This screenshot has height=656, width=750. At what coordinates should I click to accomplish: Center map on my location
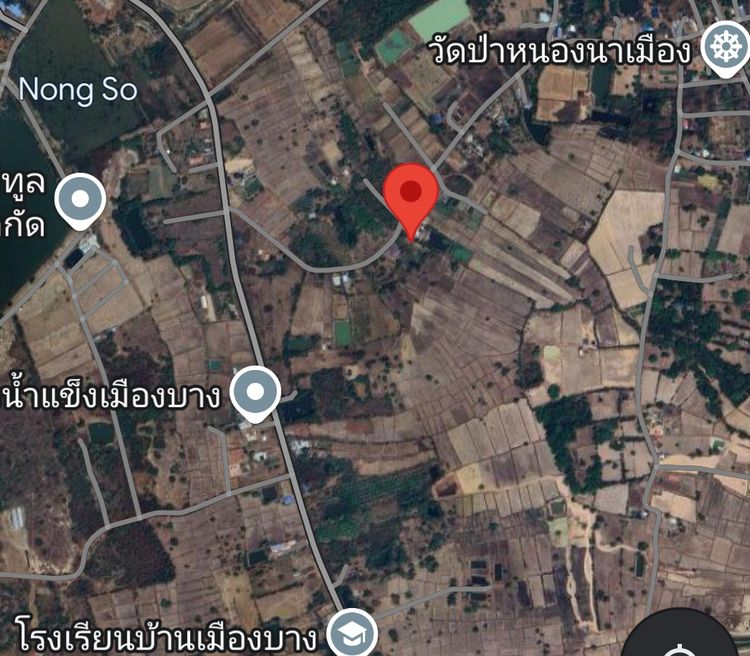(690, 645)
